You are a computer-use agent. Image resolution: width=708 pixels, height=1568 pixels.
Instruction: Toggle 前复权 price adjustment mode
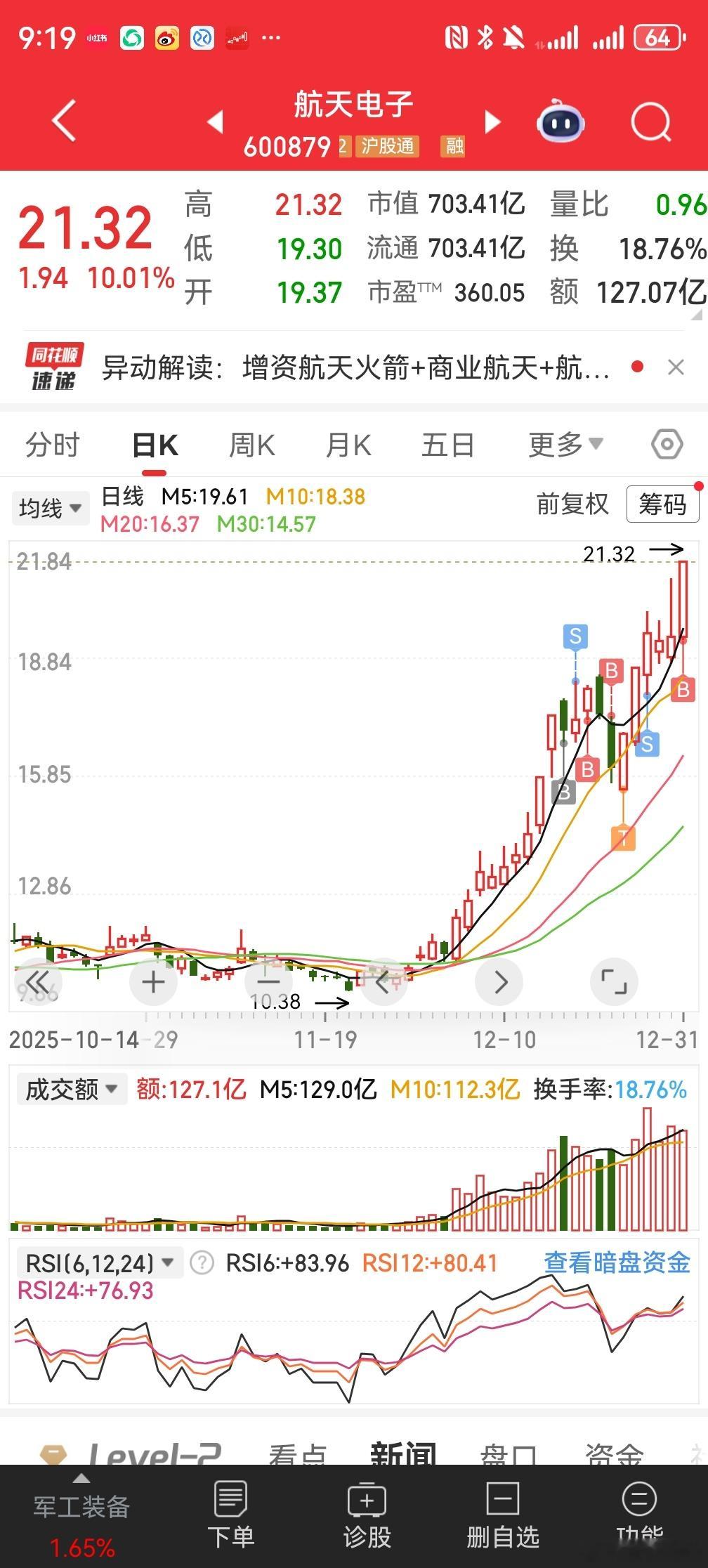[x=572, y=505]
